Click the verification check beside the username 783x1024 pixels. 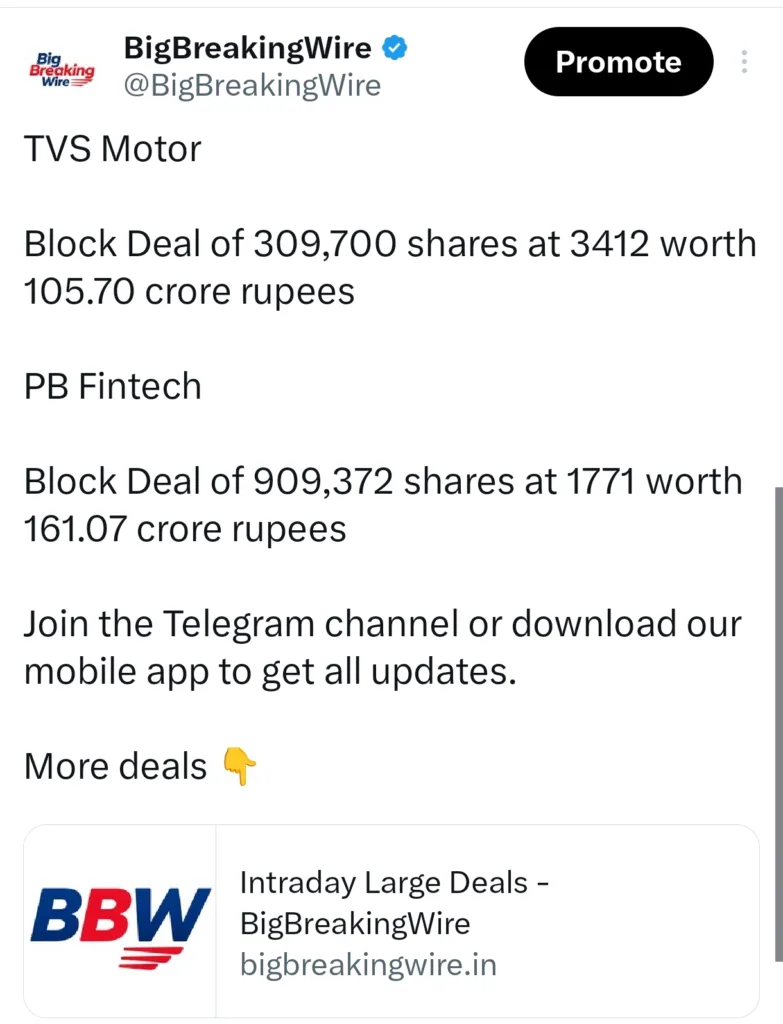394,46
